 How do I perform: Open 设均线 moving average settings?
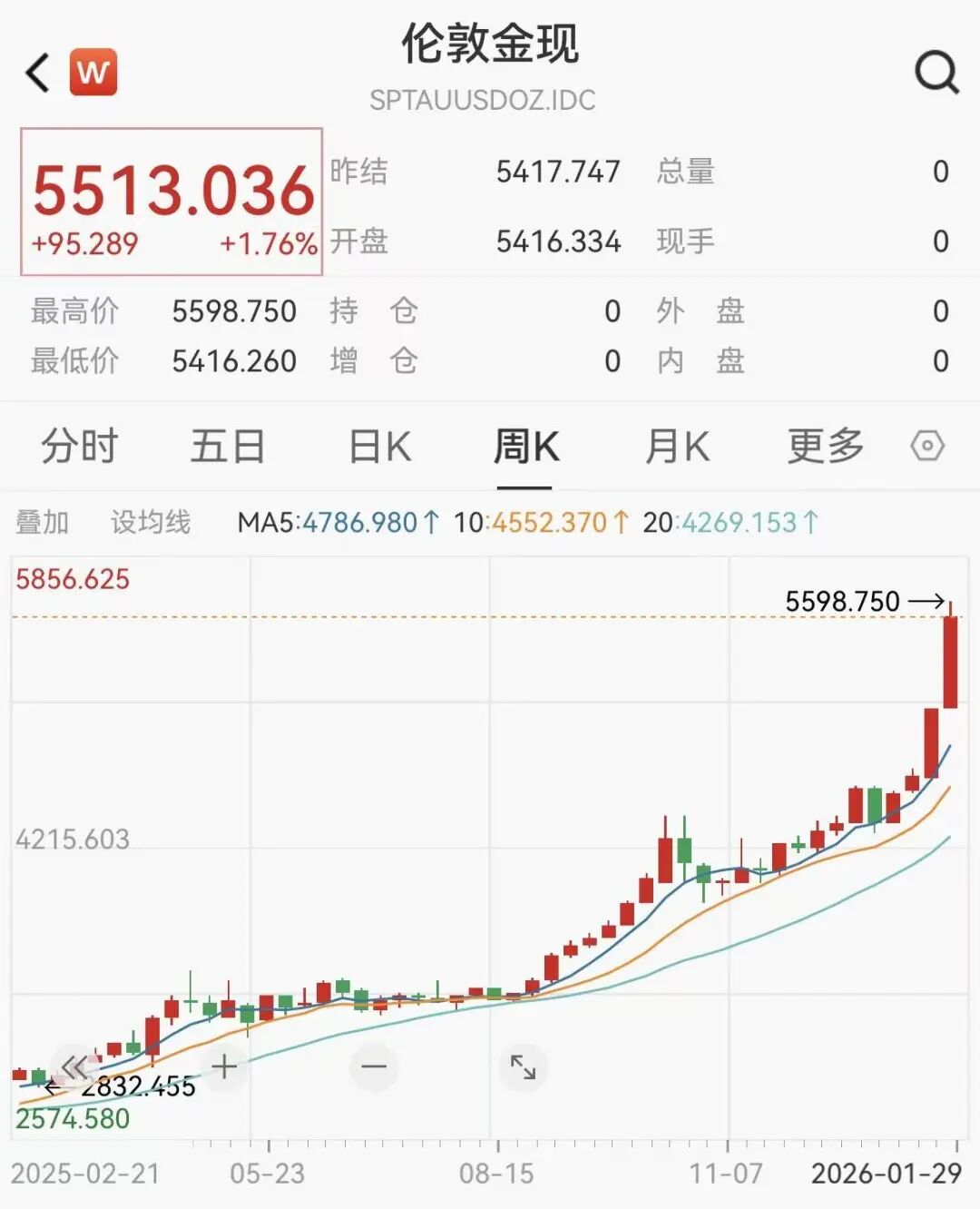[151, 523]
